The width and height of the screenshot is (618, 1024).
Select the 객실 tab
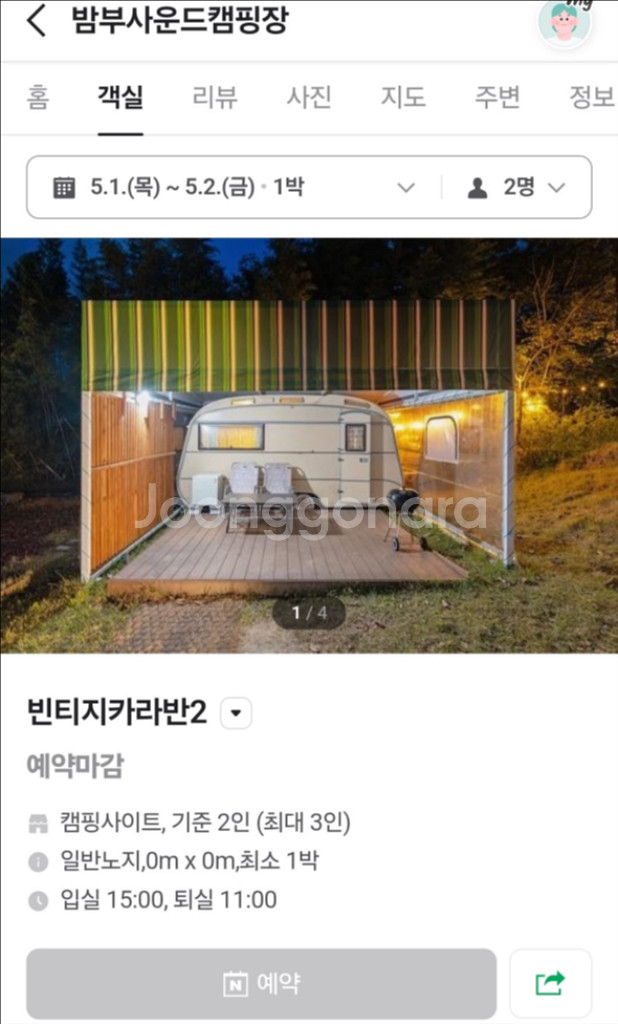click(x=120, y=98)
